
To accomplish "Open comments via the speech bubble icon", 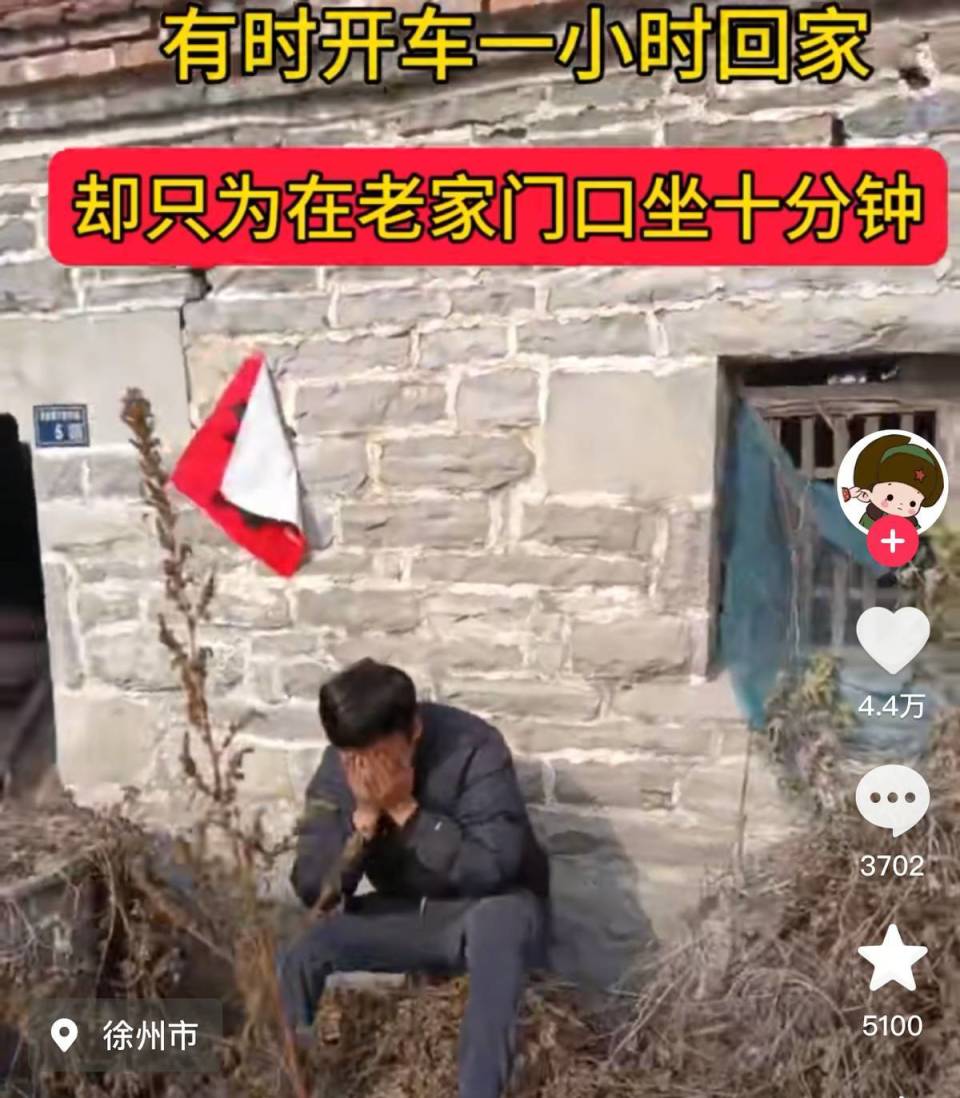I will pyautogui.click(x=893, y=798).
